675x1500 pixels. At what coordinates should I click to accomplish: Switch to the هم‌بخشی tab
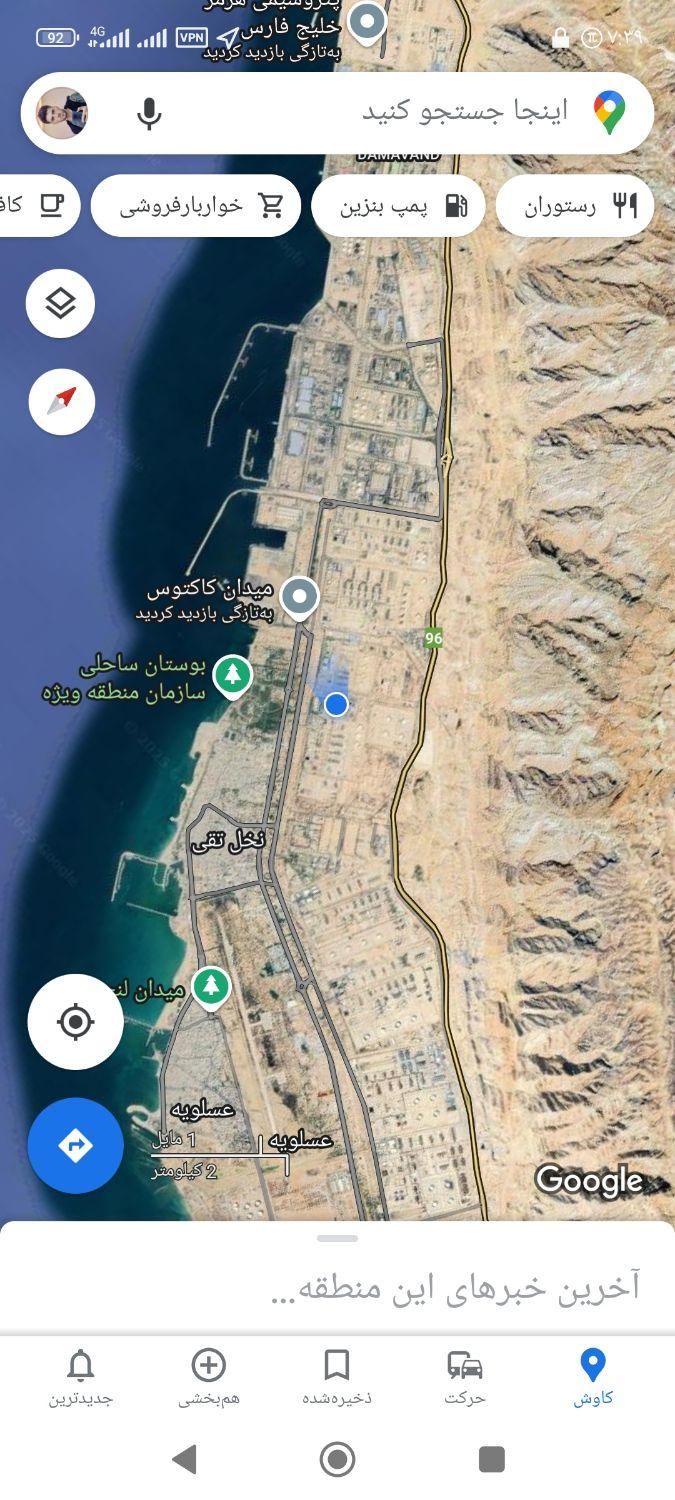tap(209, 1377)
